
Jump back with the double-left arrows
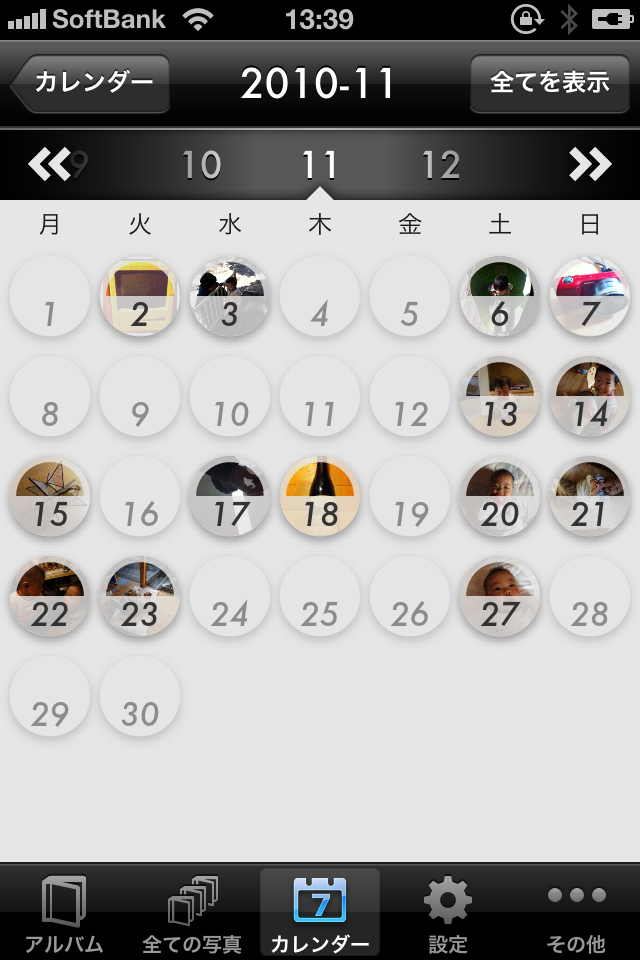tap(48, 165)
